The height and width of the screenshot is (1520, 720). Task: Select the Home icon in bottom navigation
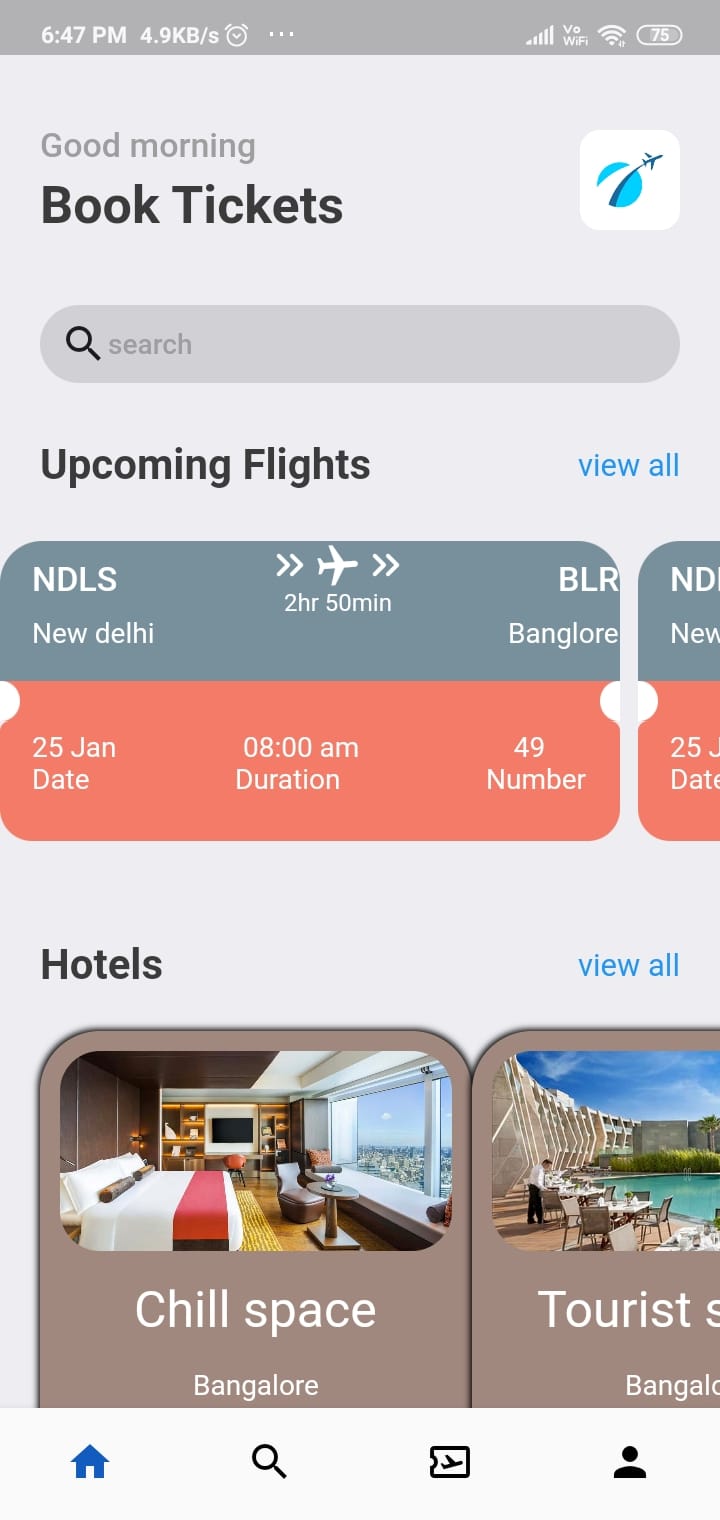click(x=89, y=1461)
